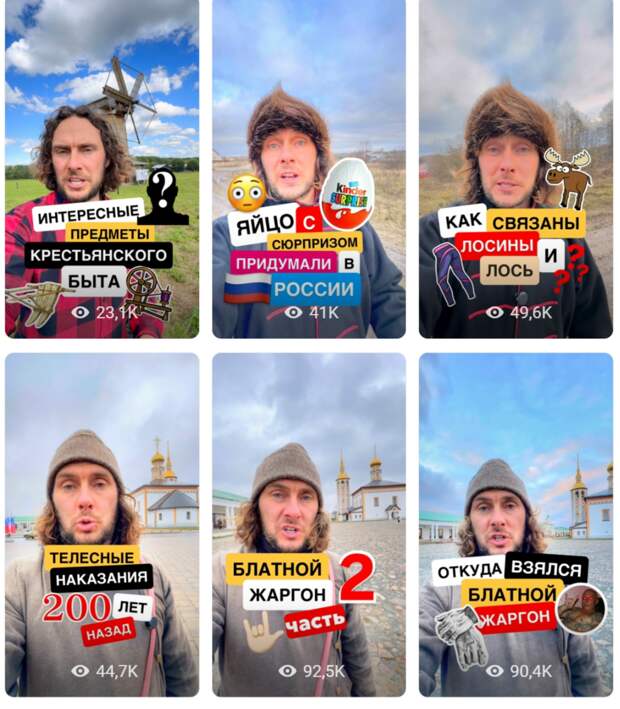Screen dimensions: 620x709
Task: Open the video about peasant household items
Action: 101,168
